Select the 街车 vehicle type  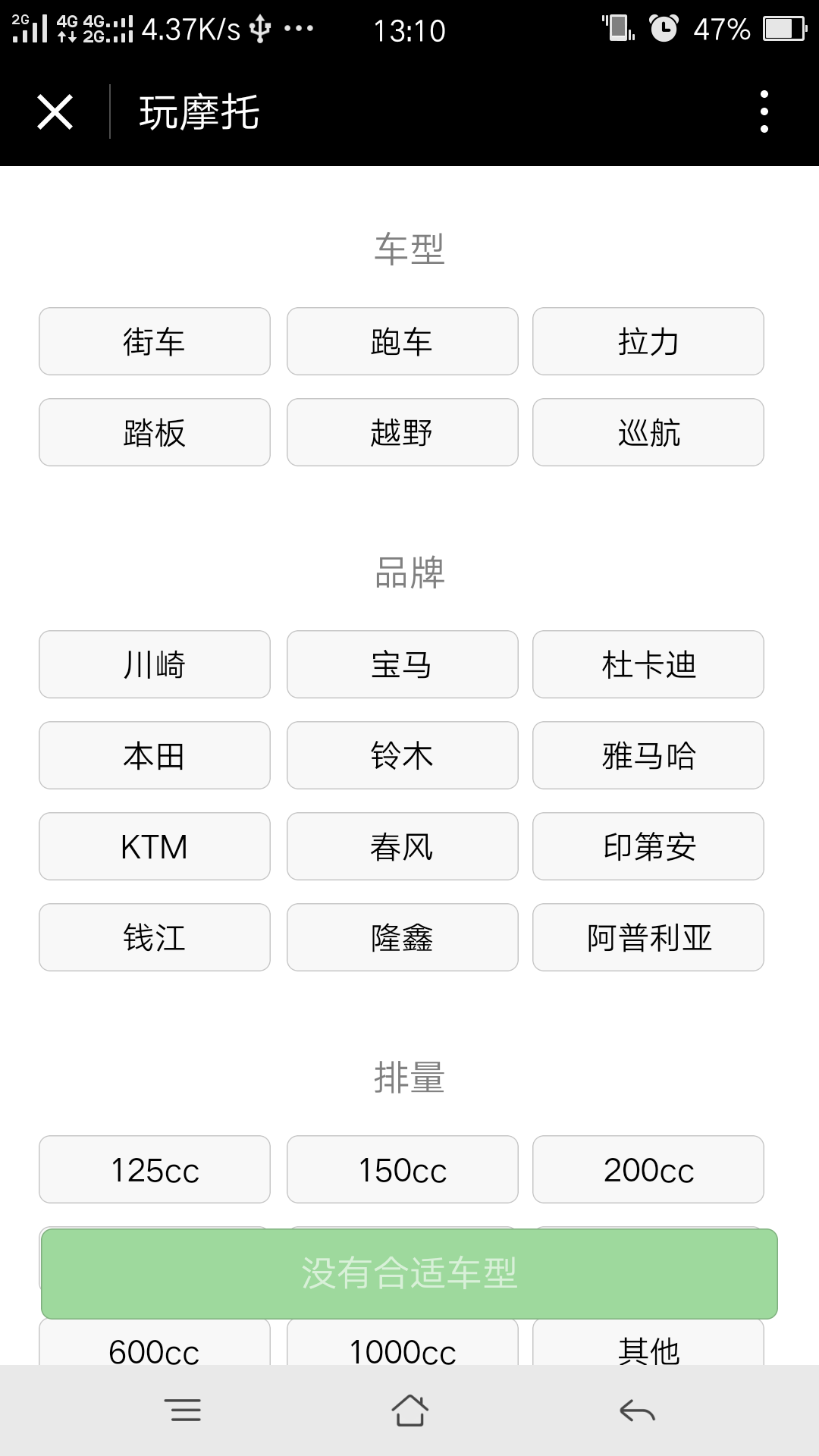155,341
